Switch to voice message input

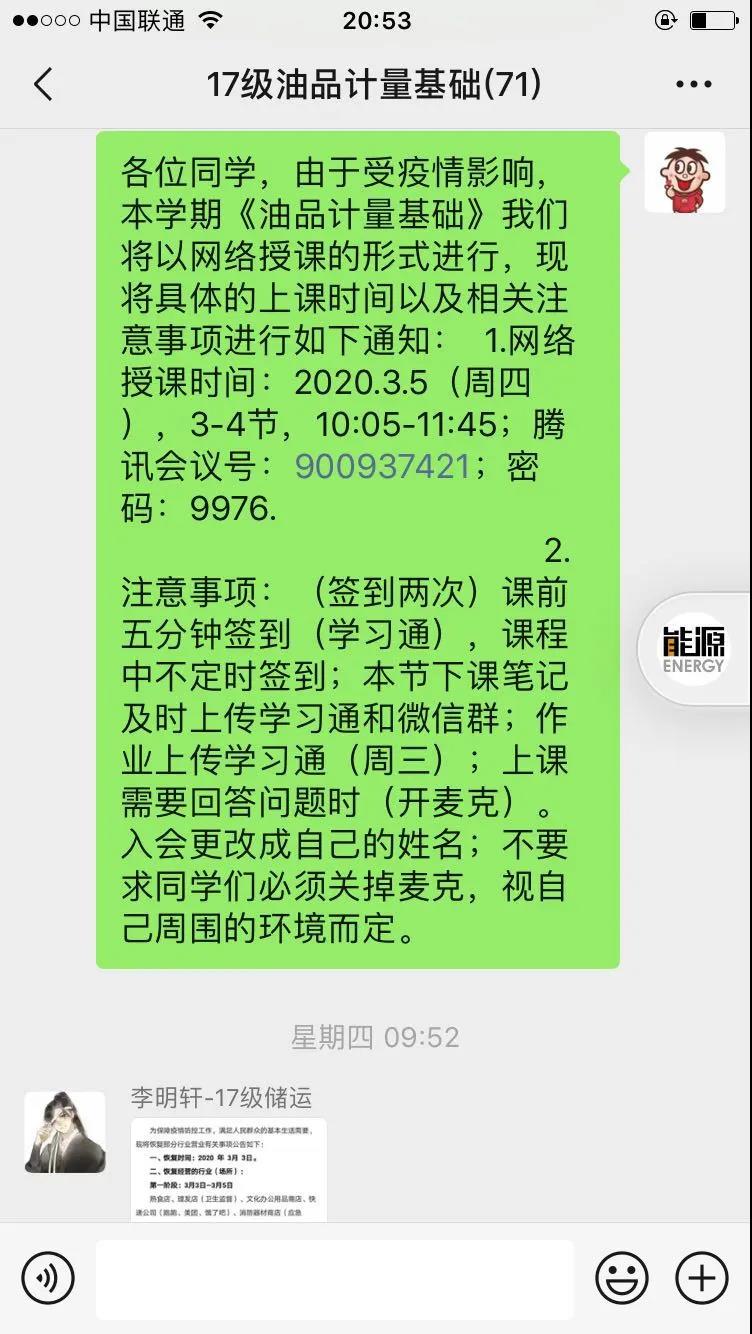click(48, 1277)
